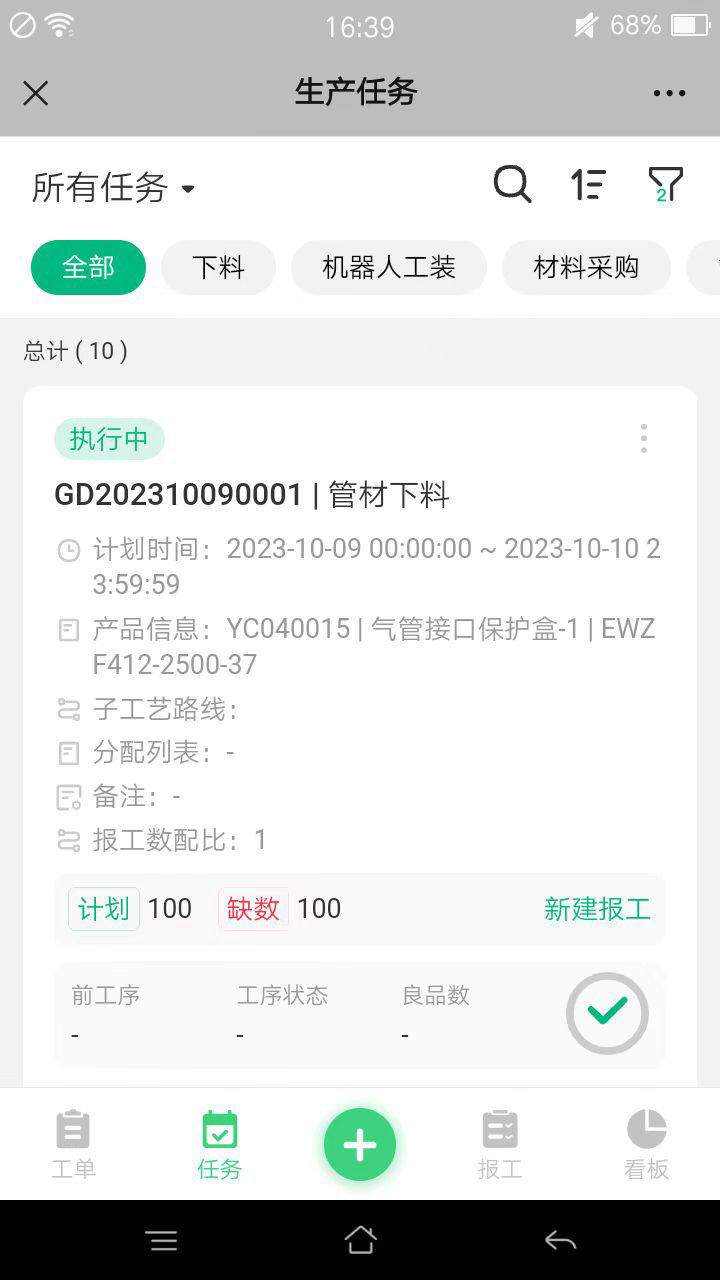Image resolution: width=720 pixels, height=1280 pixels.
Task: Filter by 机器人工装
Action: [x=389, y=268]
